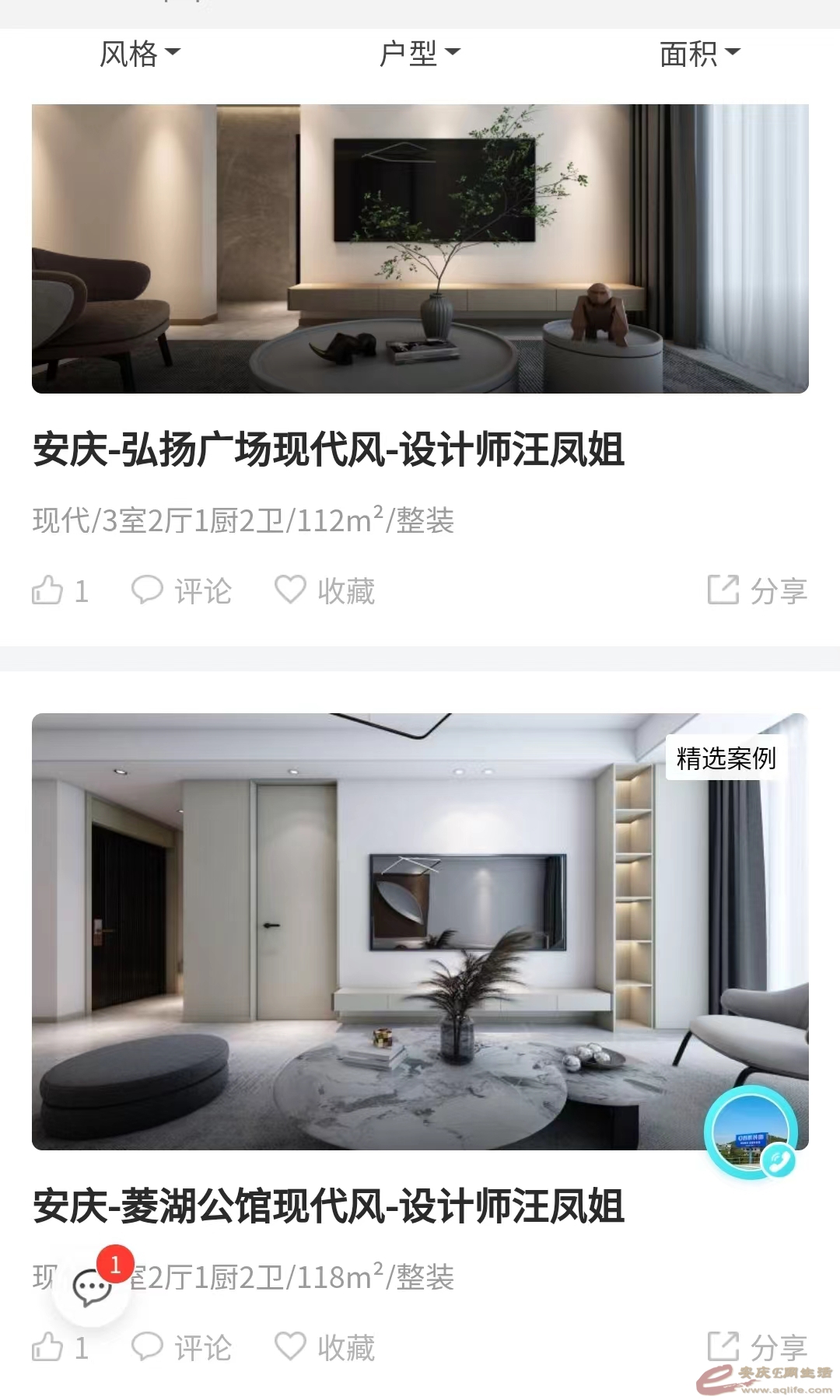Screen dimensions: 840x1400
Task: Expand the 风格 style filter dropdown
Action: point(139,54)
